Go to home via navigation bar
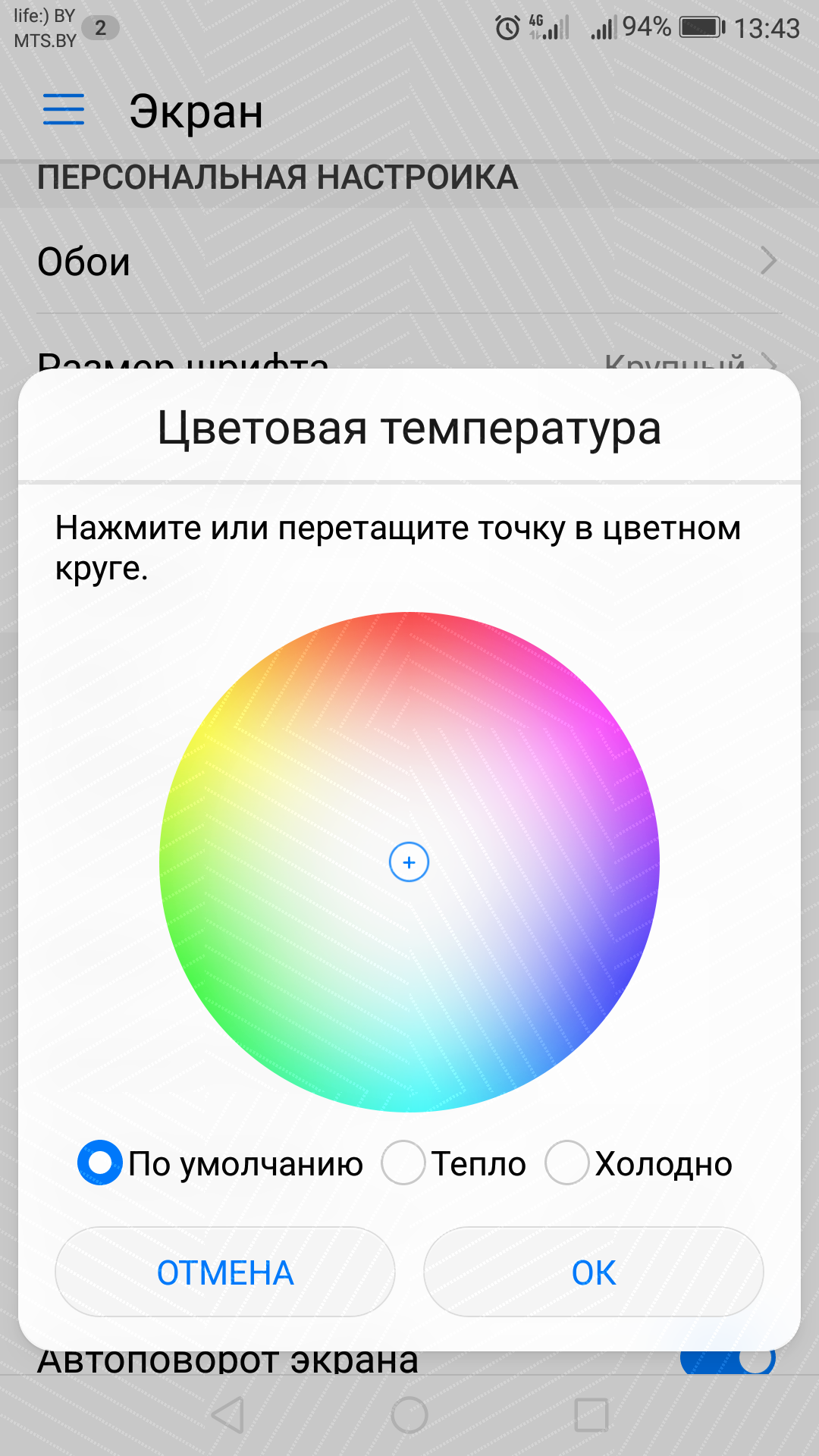Screen dimensions: 819x1456 tap(409, 1415)
